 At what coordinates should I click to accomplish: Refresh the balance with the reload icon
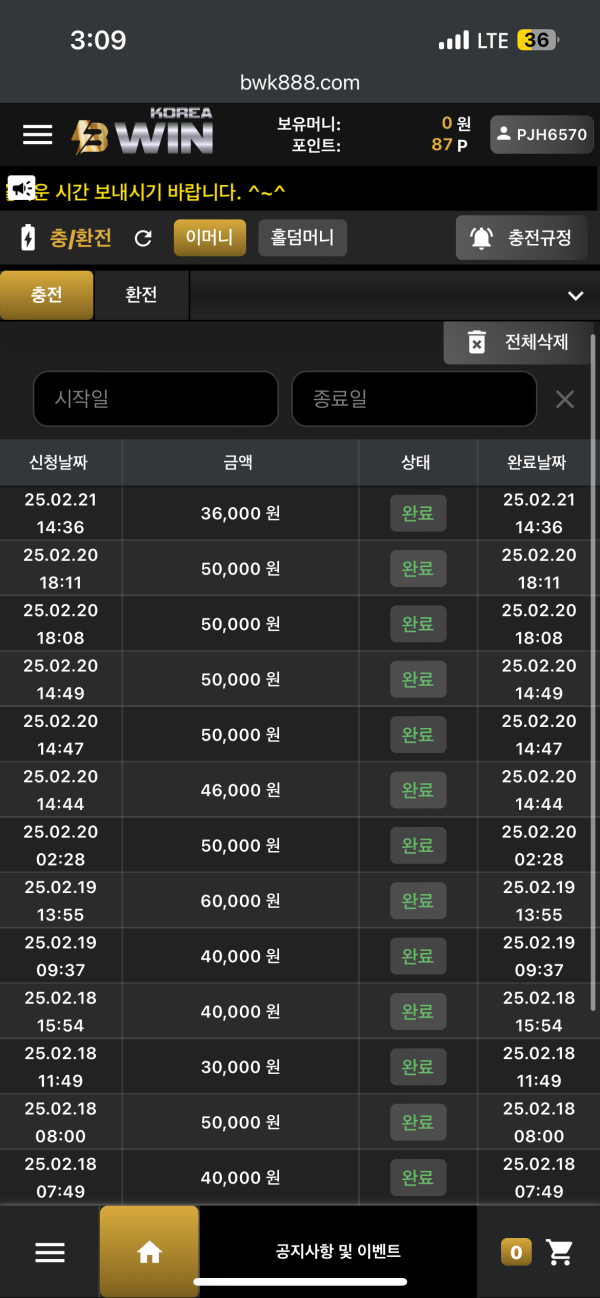[x=143, y=238]
